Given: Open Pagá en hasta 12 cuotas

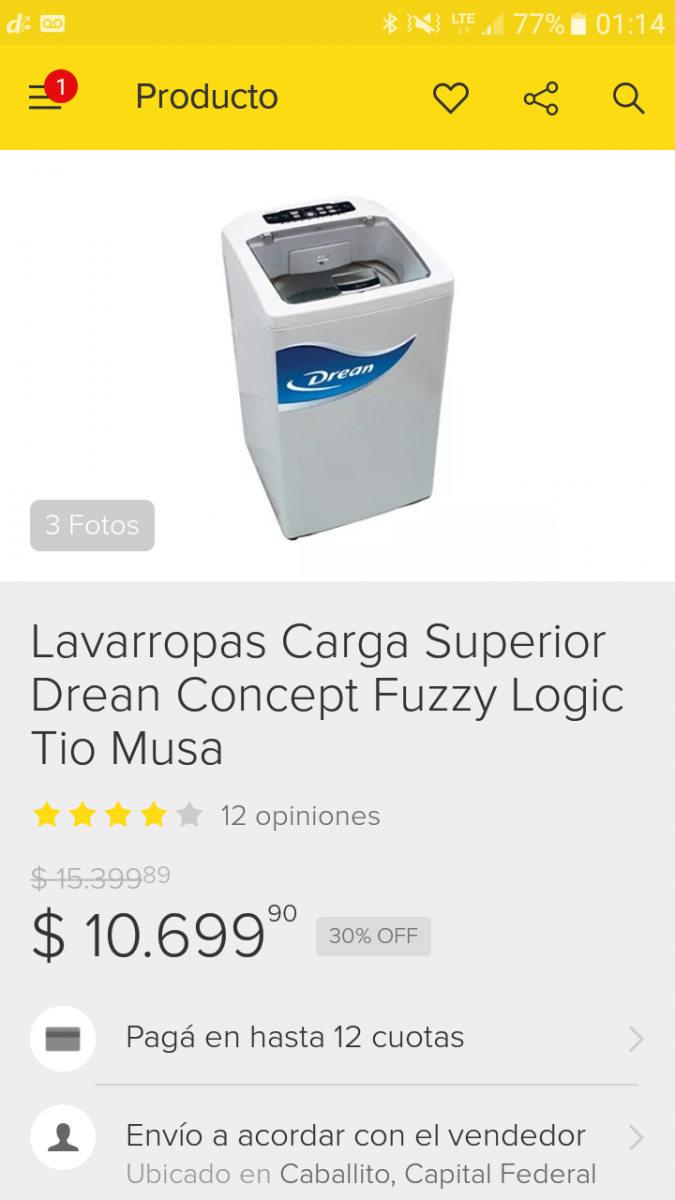Looking at the screenshot, I should (337, 1038).
